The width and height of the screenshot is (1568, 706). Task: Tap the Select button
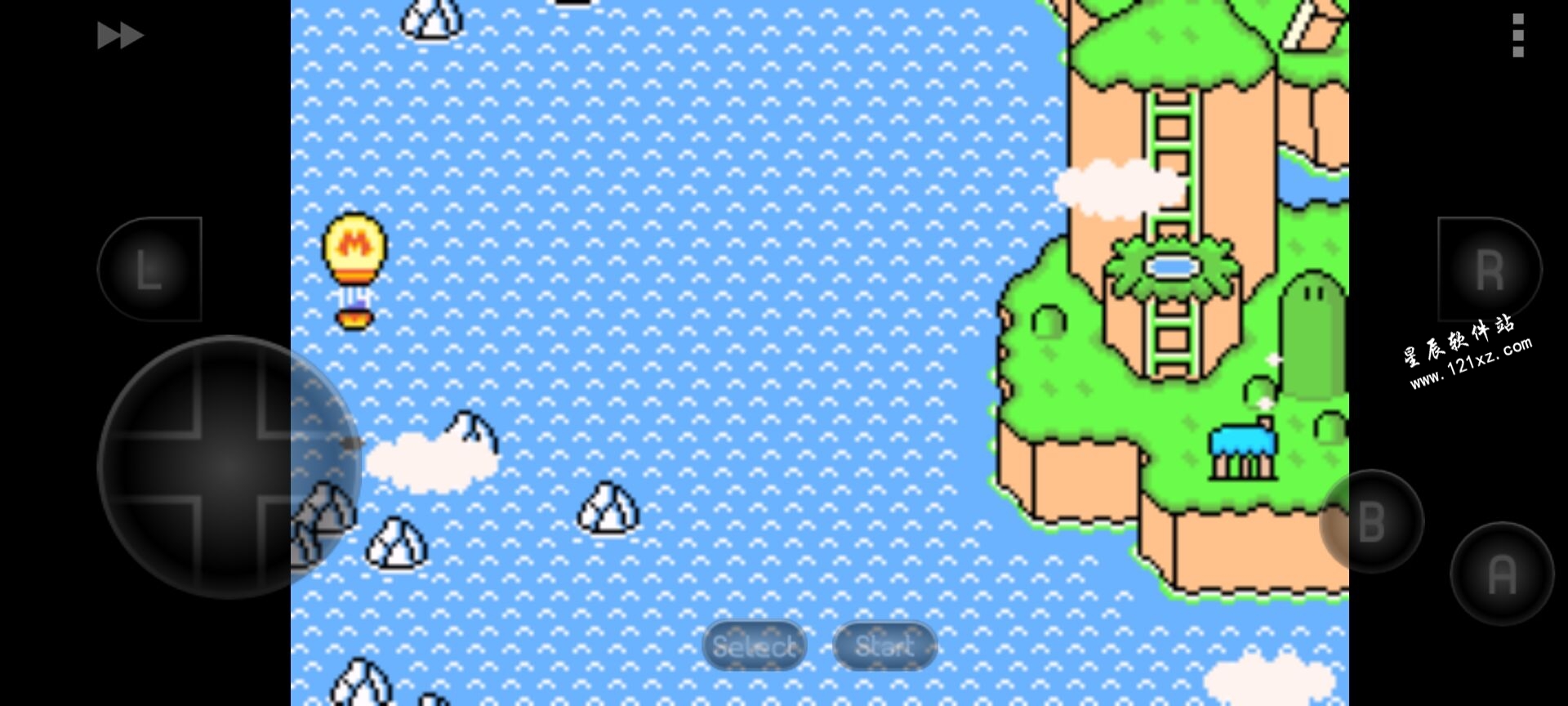[x=754, y=646]
